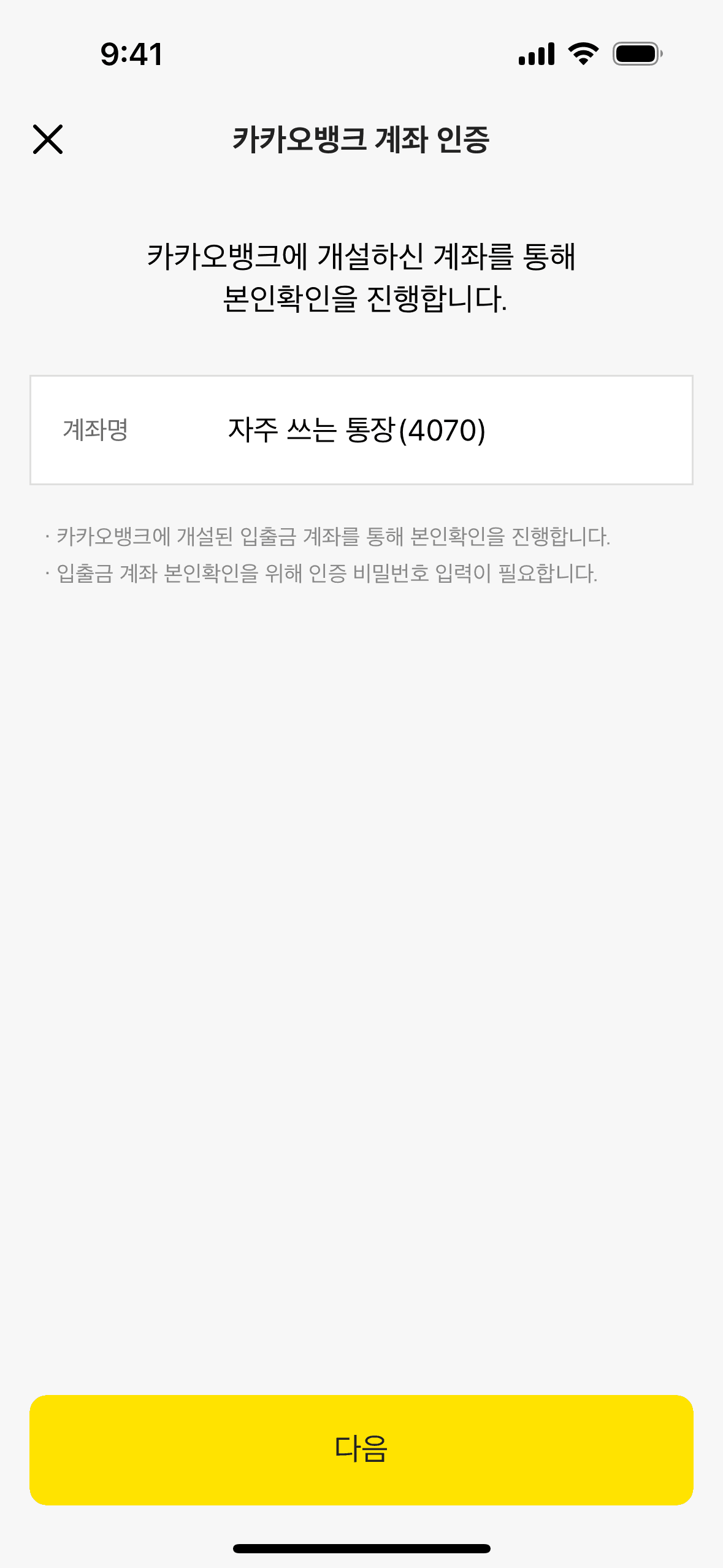The width and height of the screenshot is (723, 1568).
Task: Close the 카카오뱅크 계좌 인증 screen
Action: tap(48, 139)
